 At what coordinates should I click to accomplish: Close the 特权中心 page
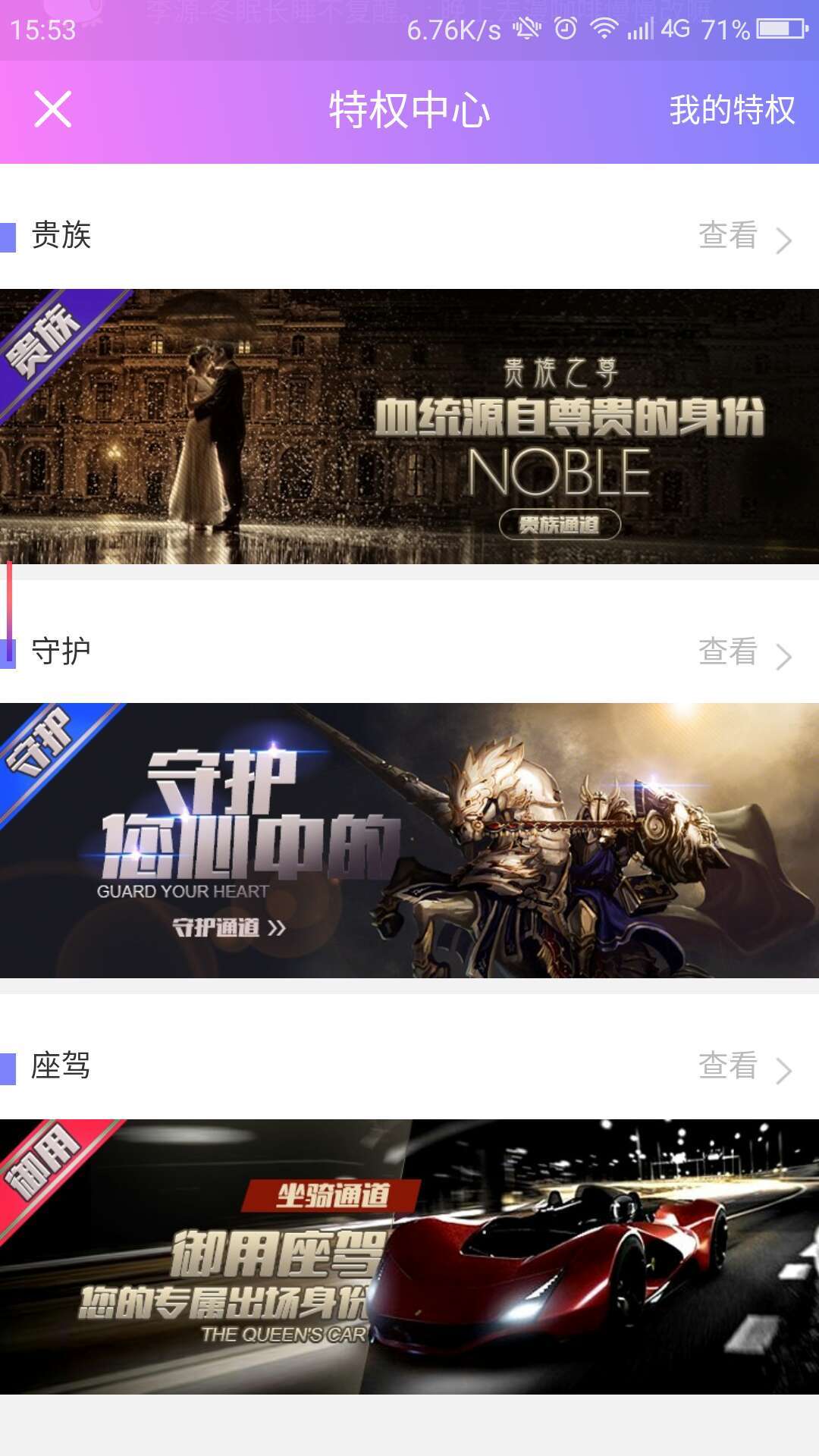click(x=53, y=109)
